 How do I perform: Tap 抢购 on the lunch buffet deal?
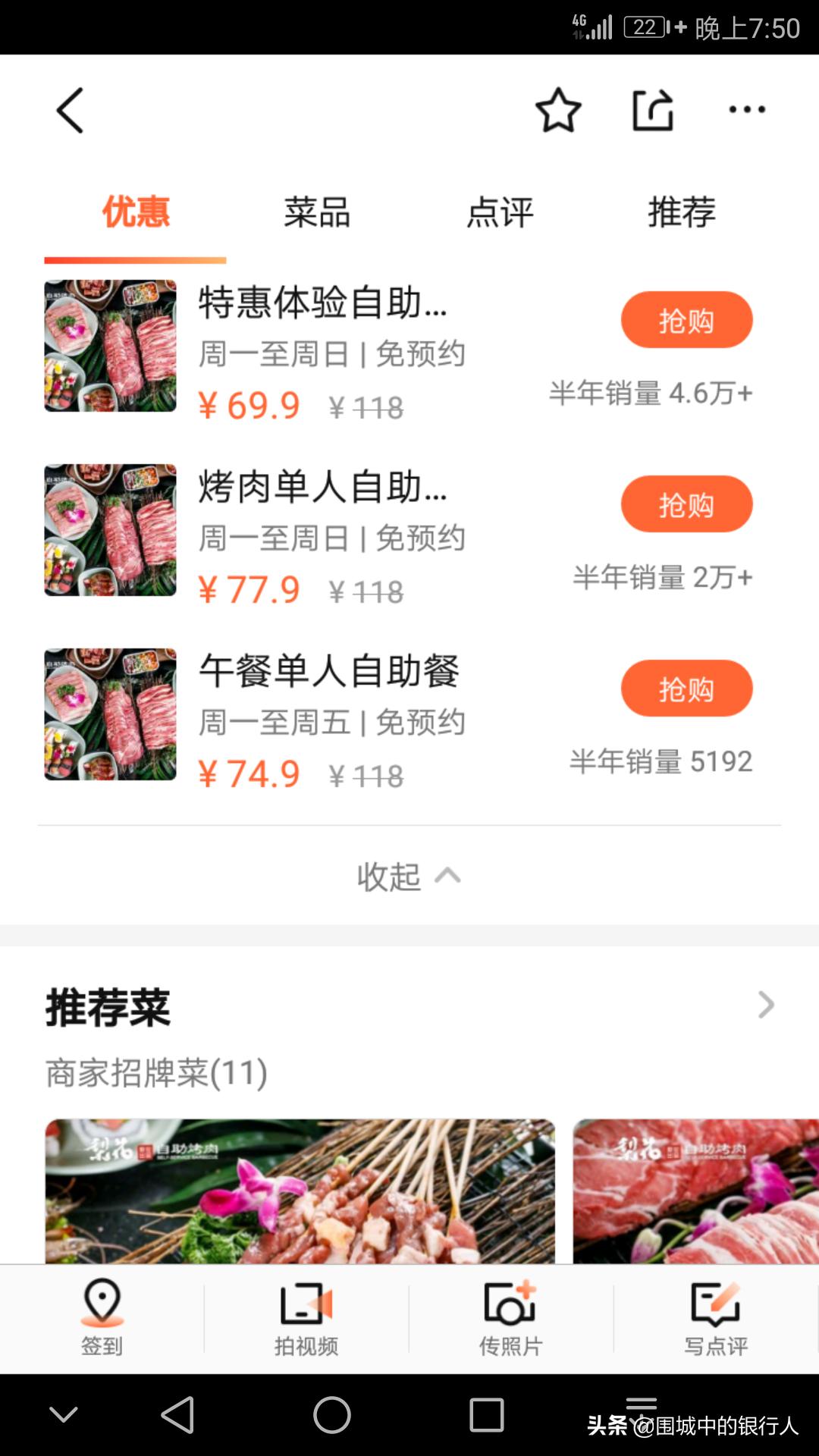click(686, 689)
